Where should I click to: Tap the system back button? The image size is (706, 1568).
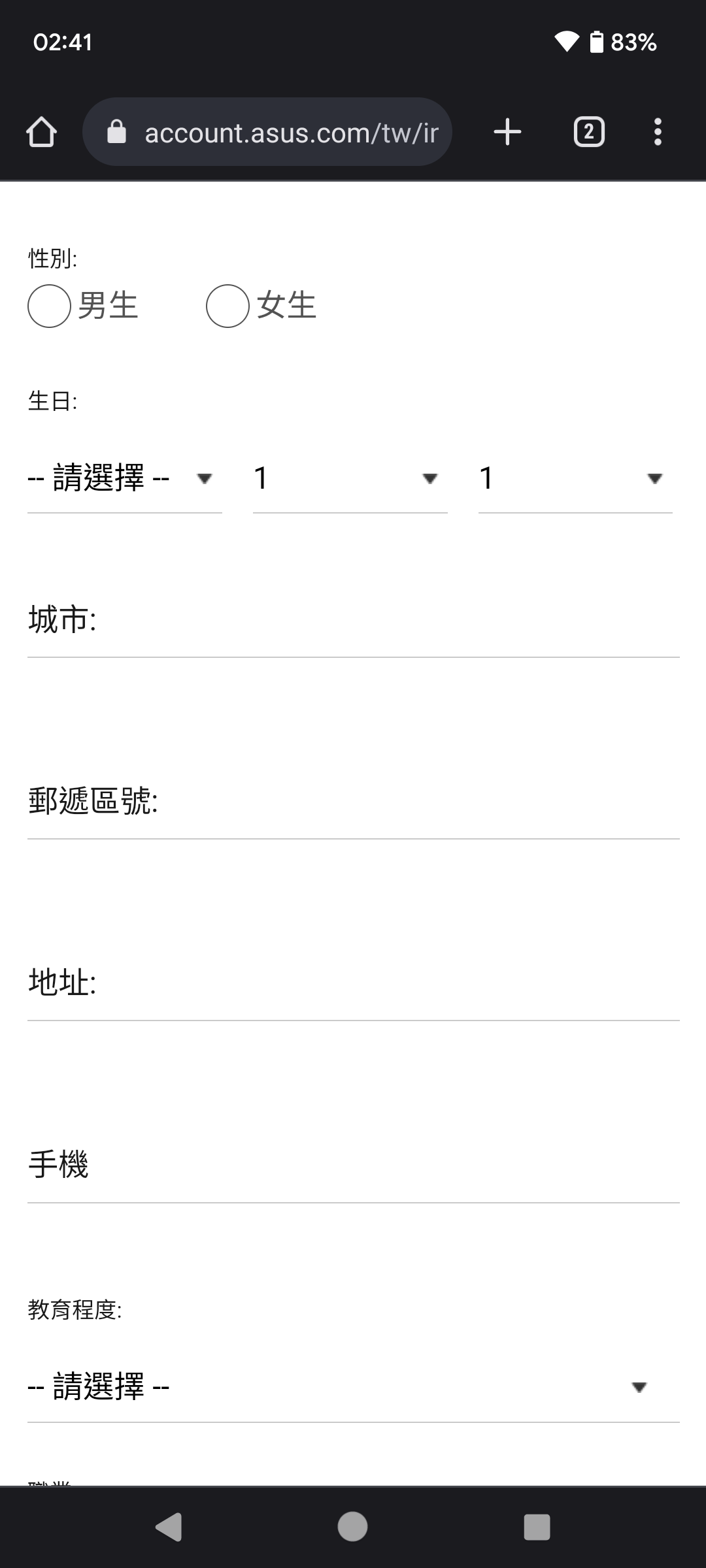(169, 1527)
